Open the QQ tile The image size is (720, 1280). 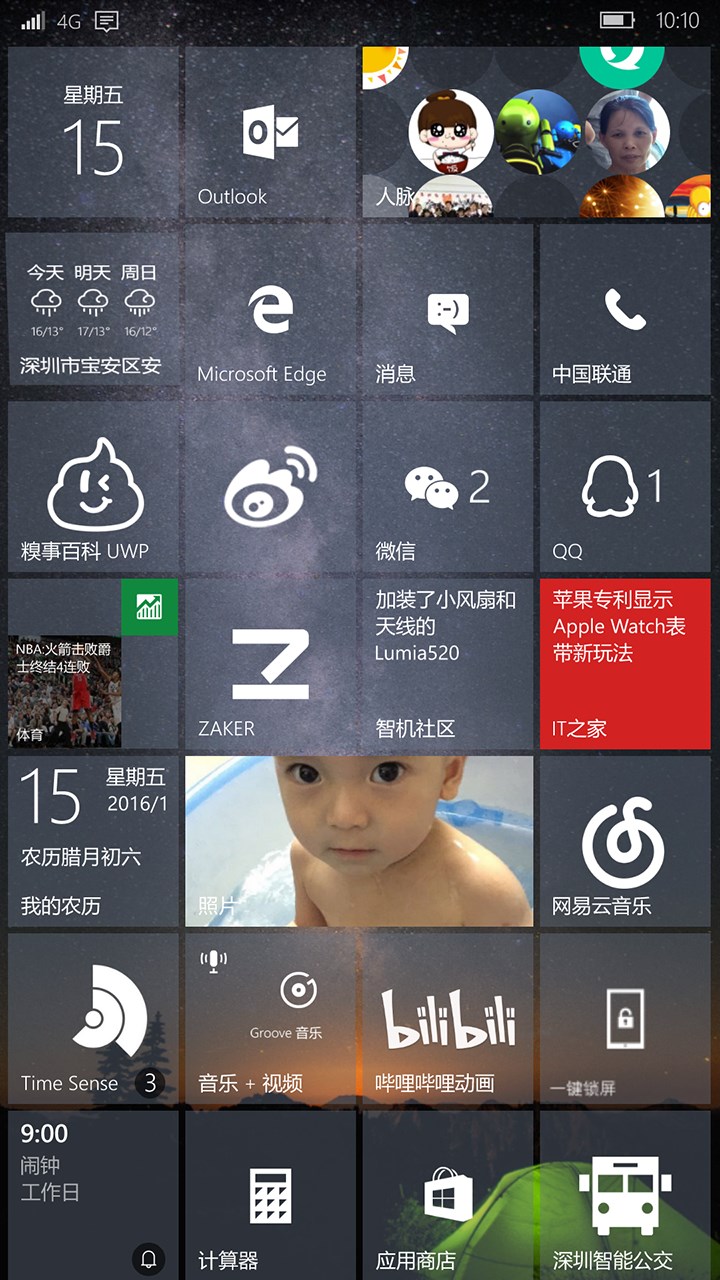coord(625,488)
